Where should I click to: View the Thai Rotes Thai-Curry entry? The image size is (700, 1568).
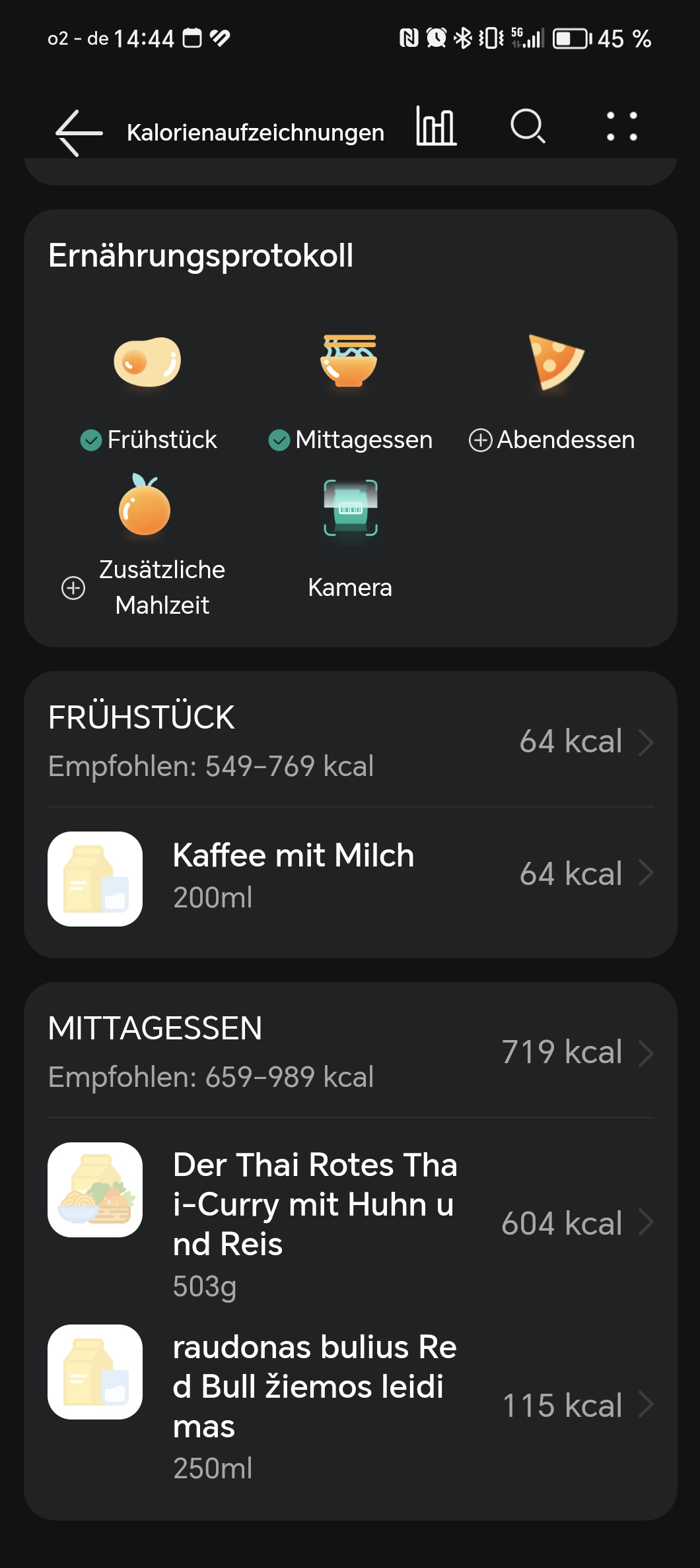pos(350,1223)
